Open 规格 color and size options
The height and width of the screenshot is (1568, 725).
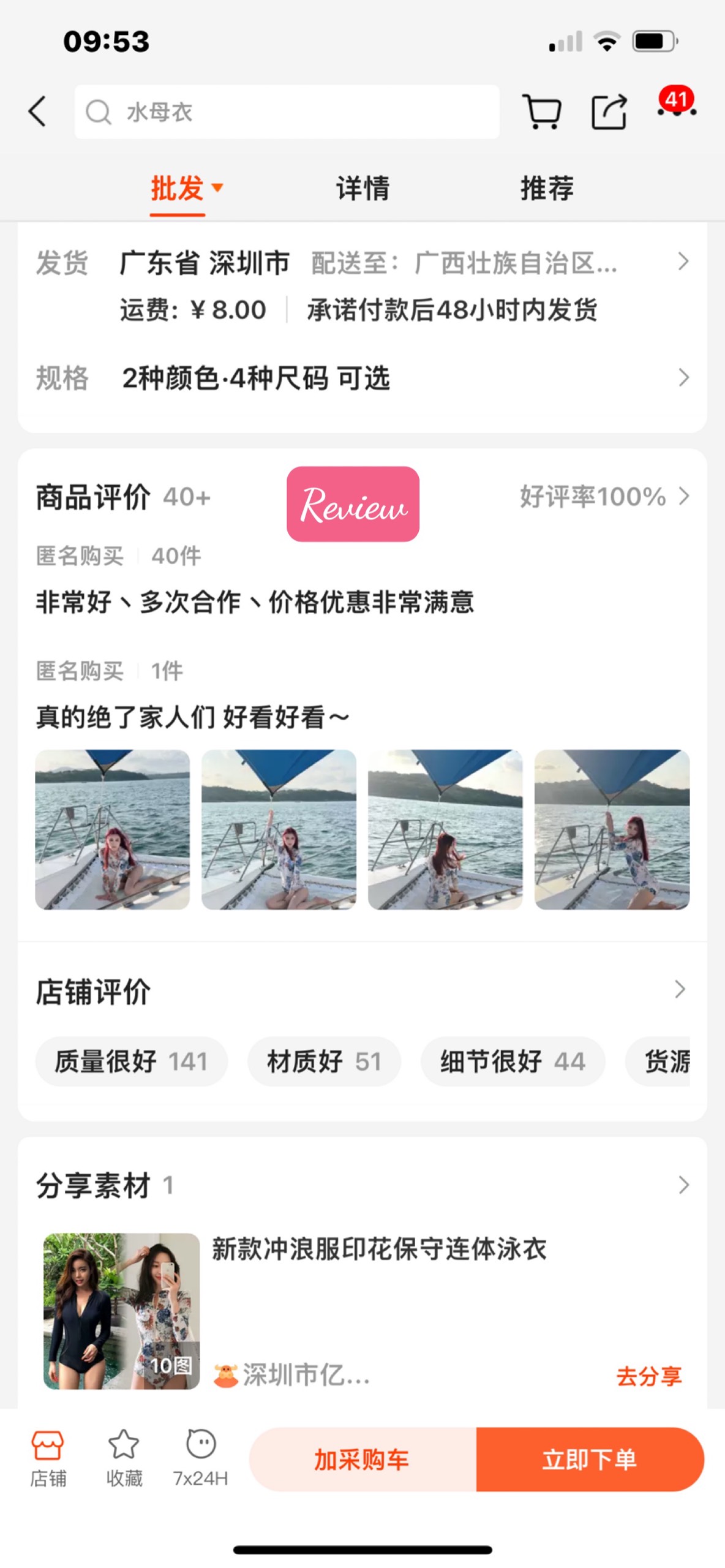click(x=367, y=378)
